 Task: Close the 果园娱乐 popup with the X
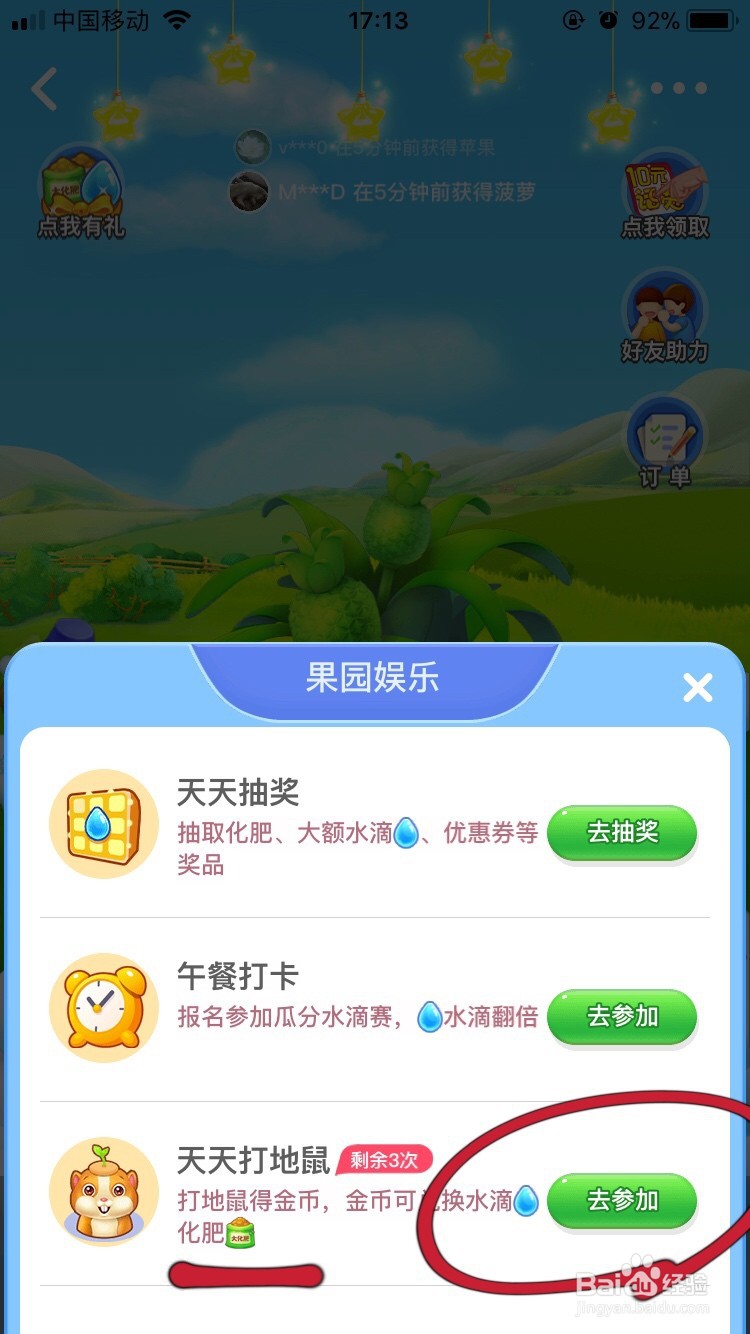(697, 688)
